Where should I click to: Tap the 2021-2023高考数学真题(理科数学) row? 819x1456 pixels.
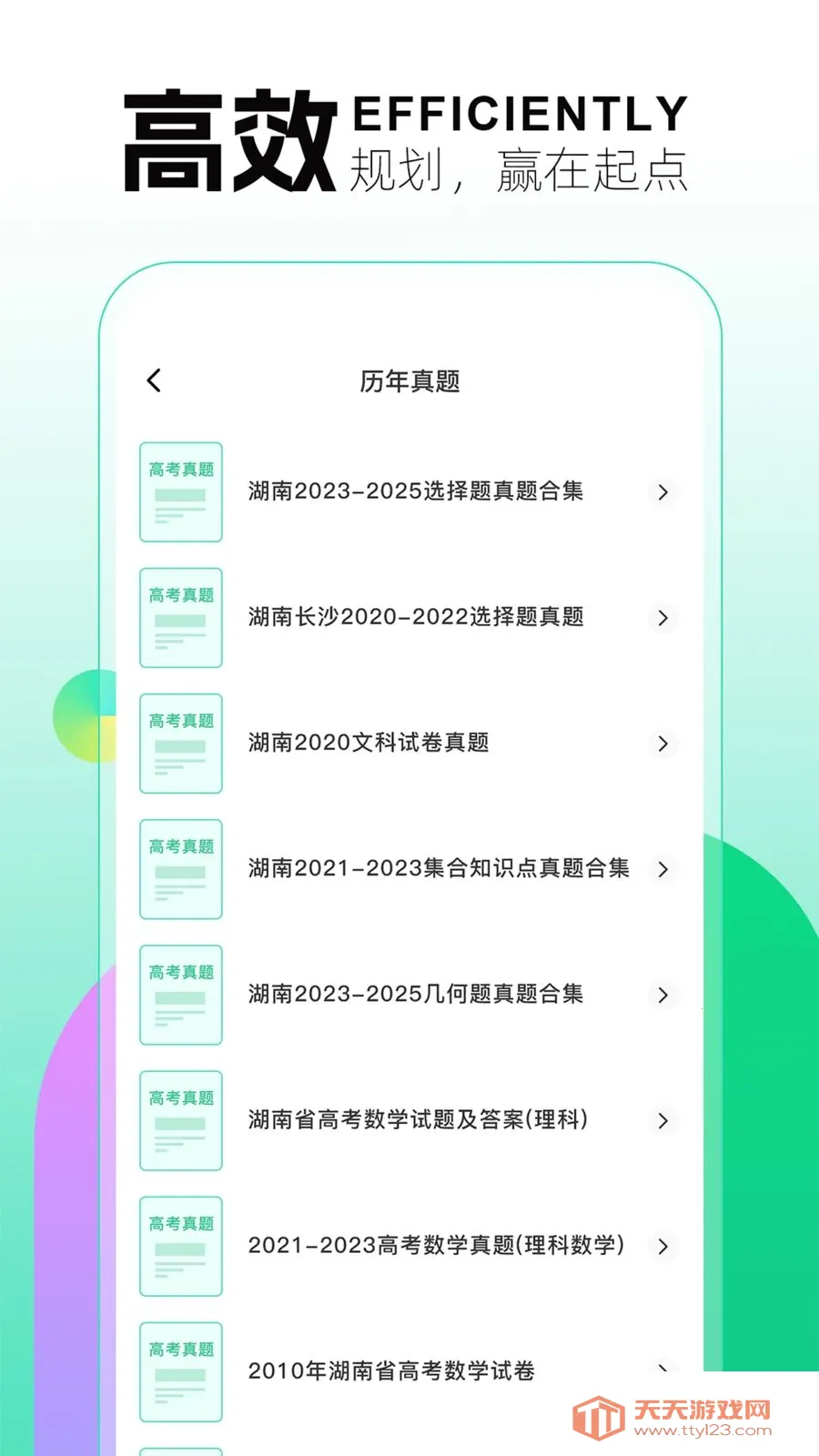tap(437, 1246)
